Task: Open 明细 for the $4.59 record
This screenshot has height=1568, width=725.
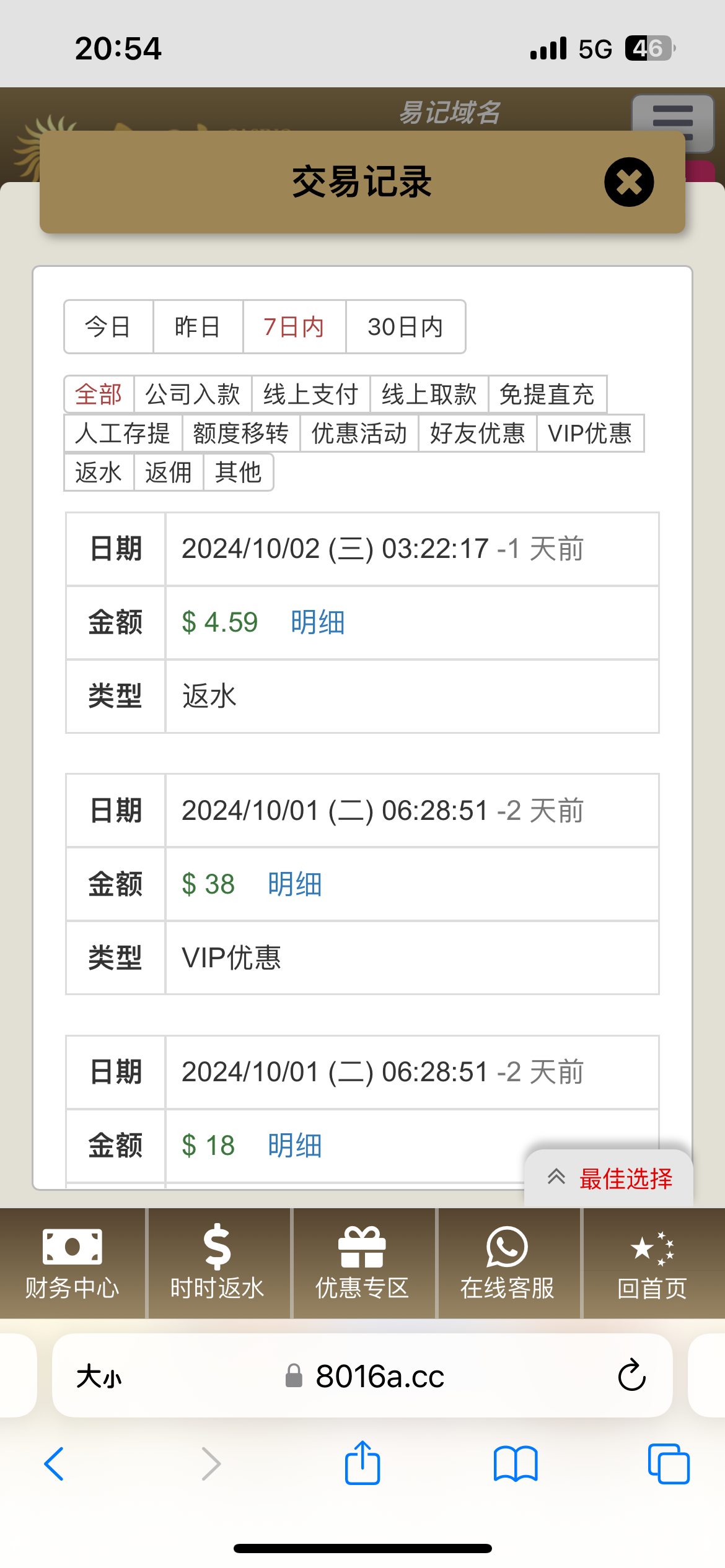Action: point(317,622)
